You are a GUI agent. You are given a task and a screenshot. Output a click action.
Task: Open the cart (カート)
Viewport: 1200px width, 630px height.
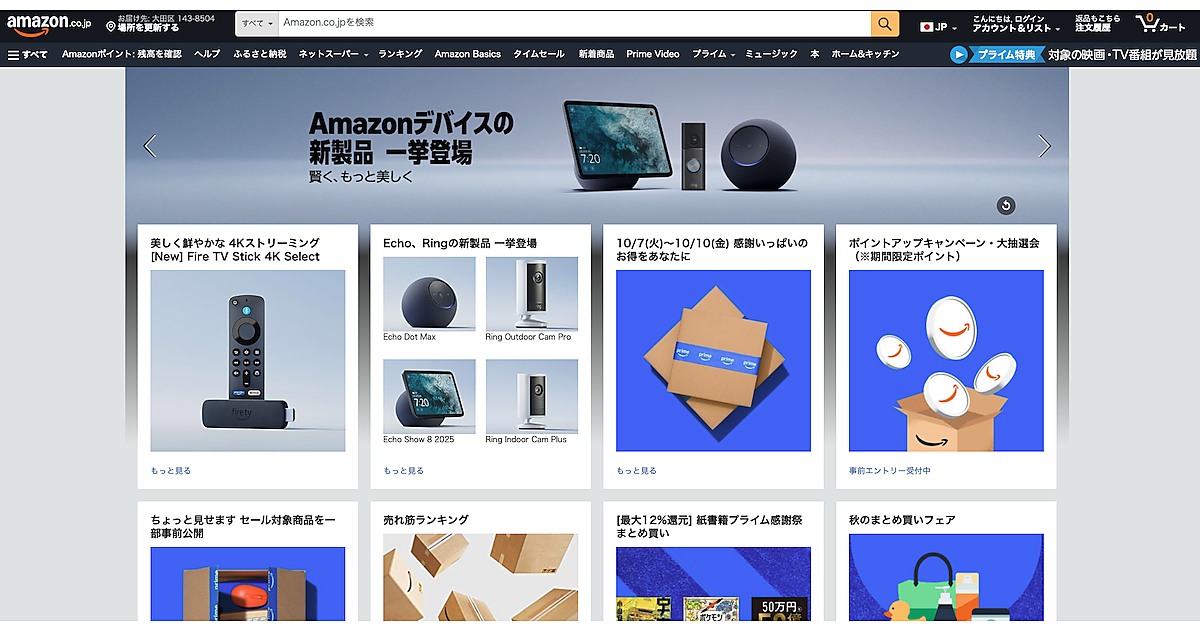1161,23
